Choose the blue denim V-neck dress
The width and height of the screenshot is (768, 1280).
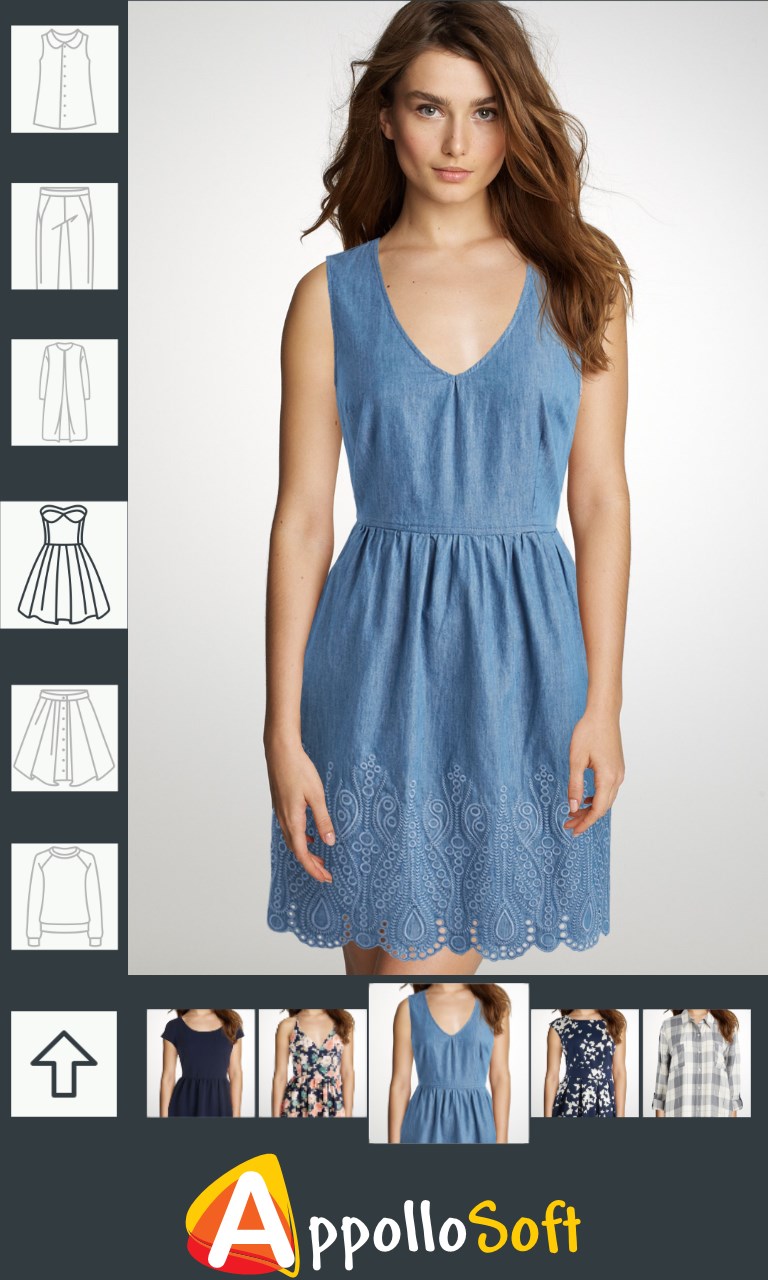coord(448,1063)
